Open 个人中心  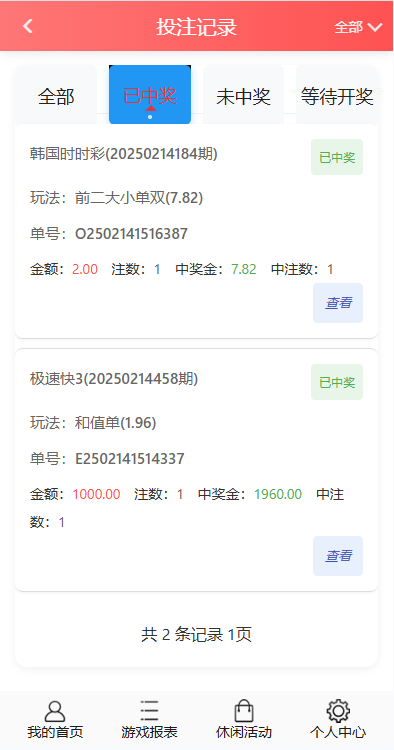pos(338,720)
